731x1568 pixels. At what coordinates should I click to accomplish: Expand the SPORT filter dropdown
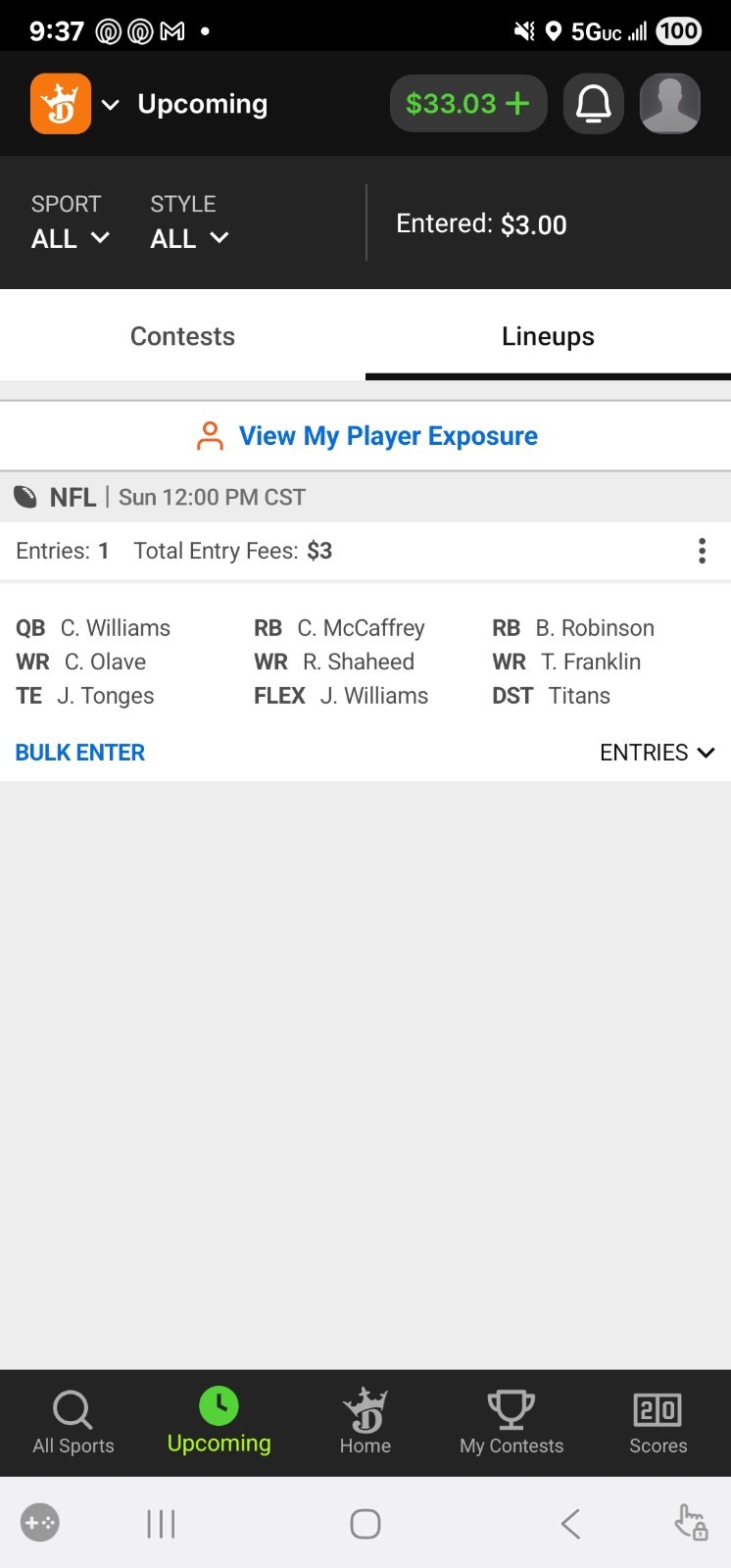(x=71, y=222)
